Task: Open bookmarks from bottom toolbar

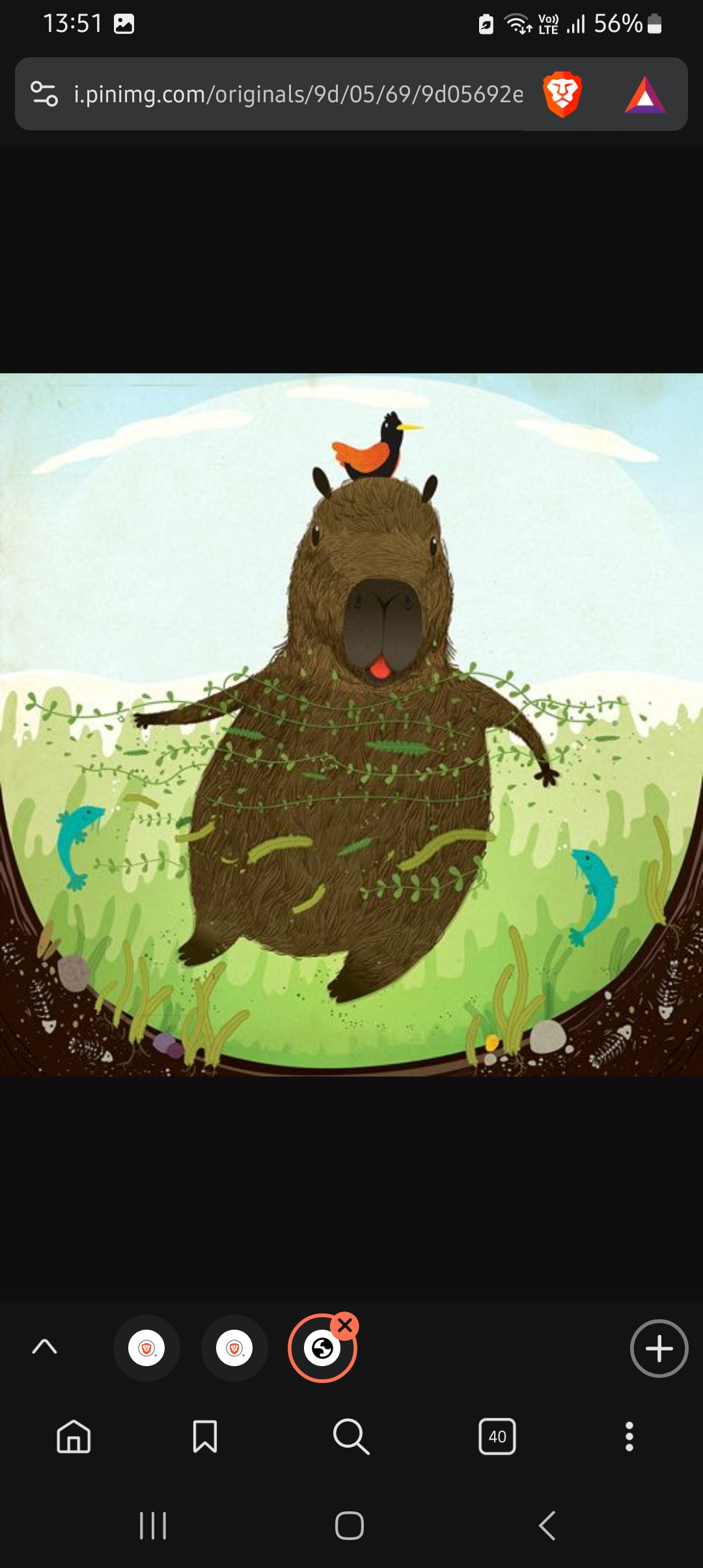Action: (x=205, y=1436)
